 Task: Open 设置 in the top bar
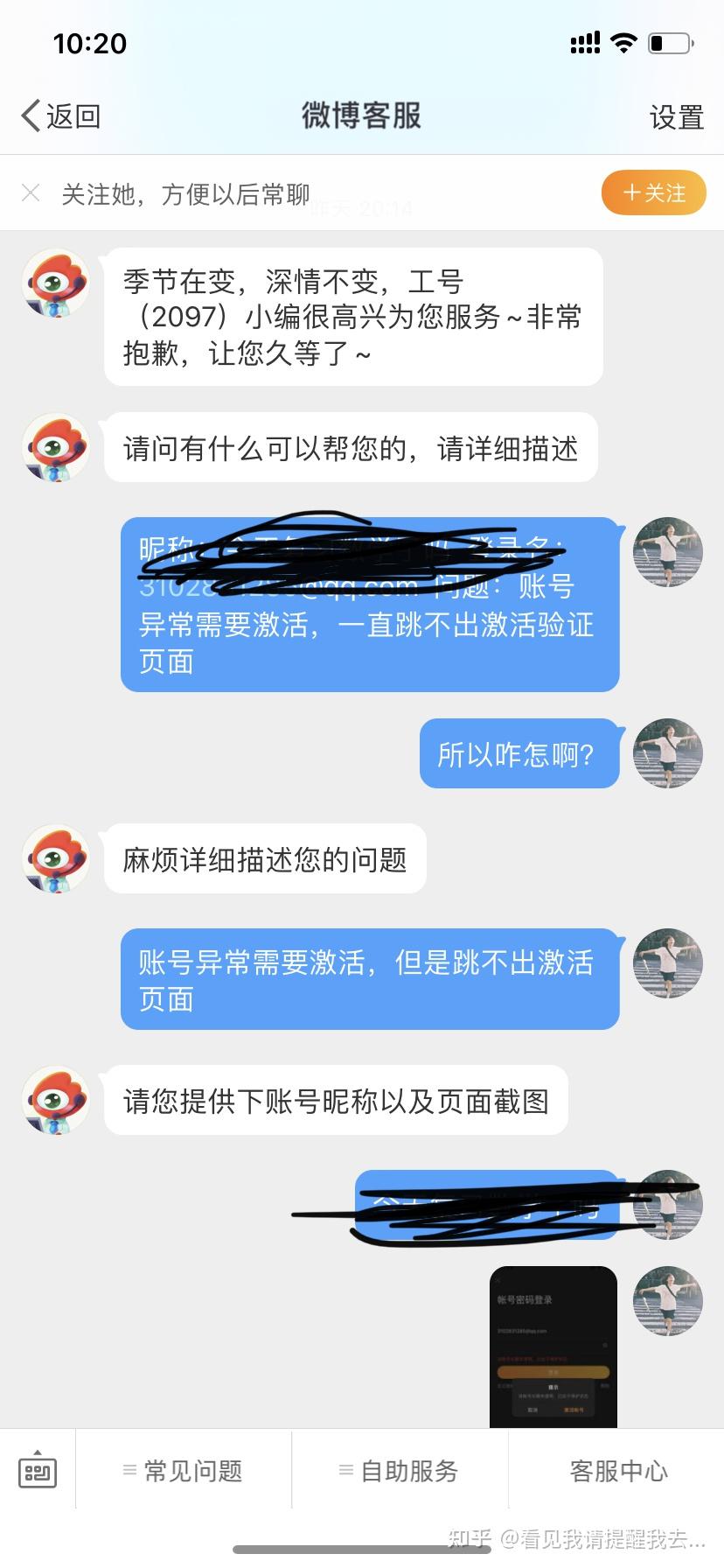[676, 116]
